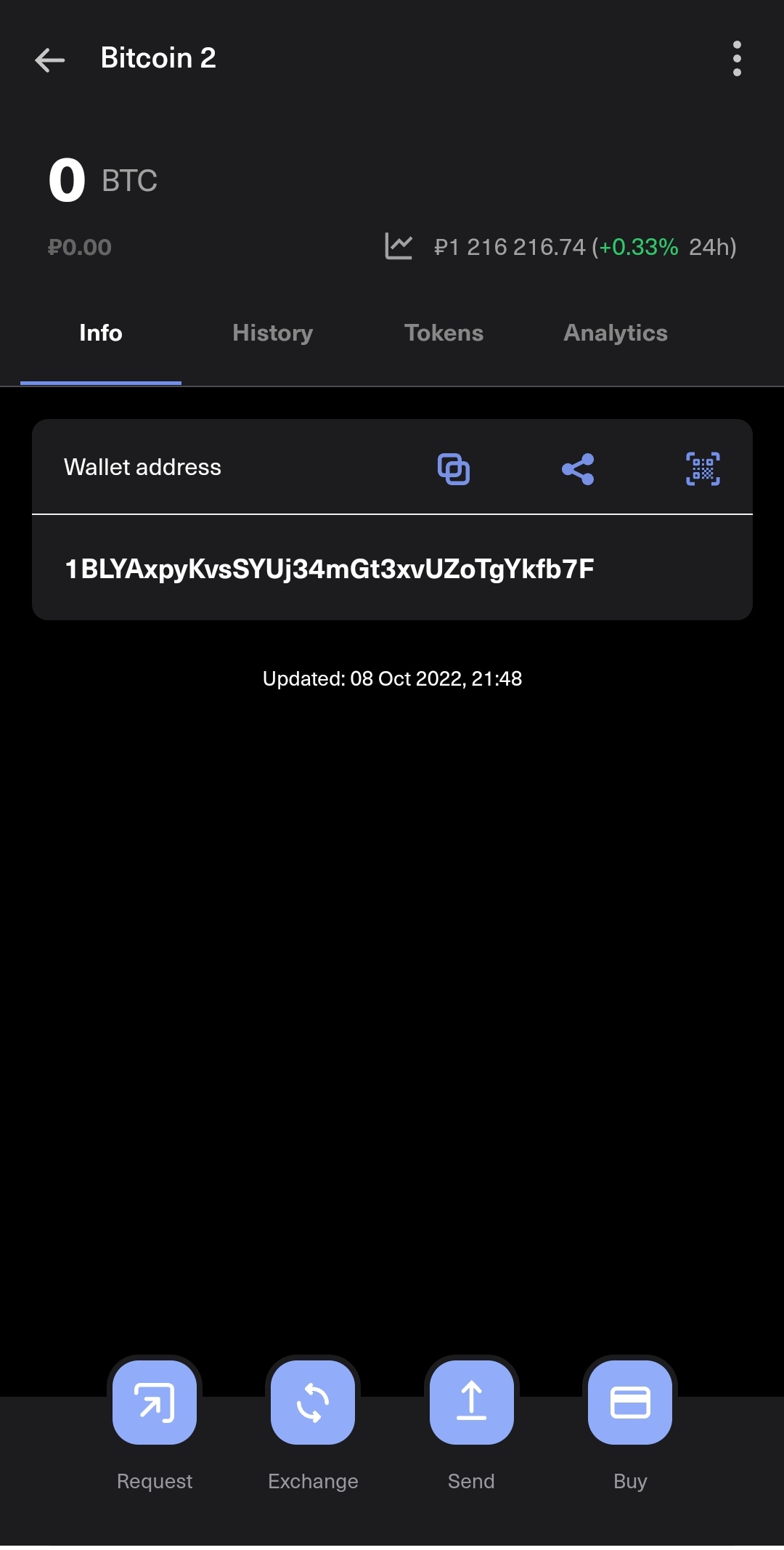Viewport: 784px width, 1550px height.
Task: Share the wallet address
Action: 578,468
